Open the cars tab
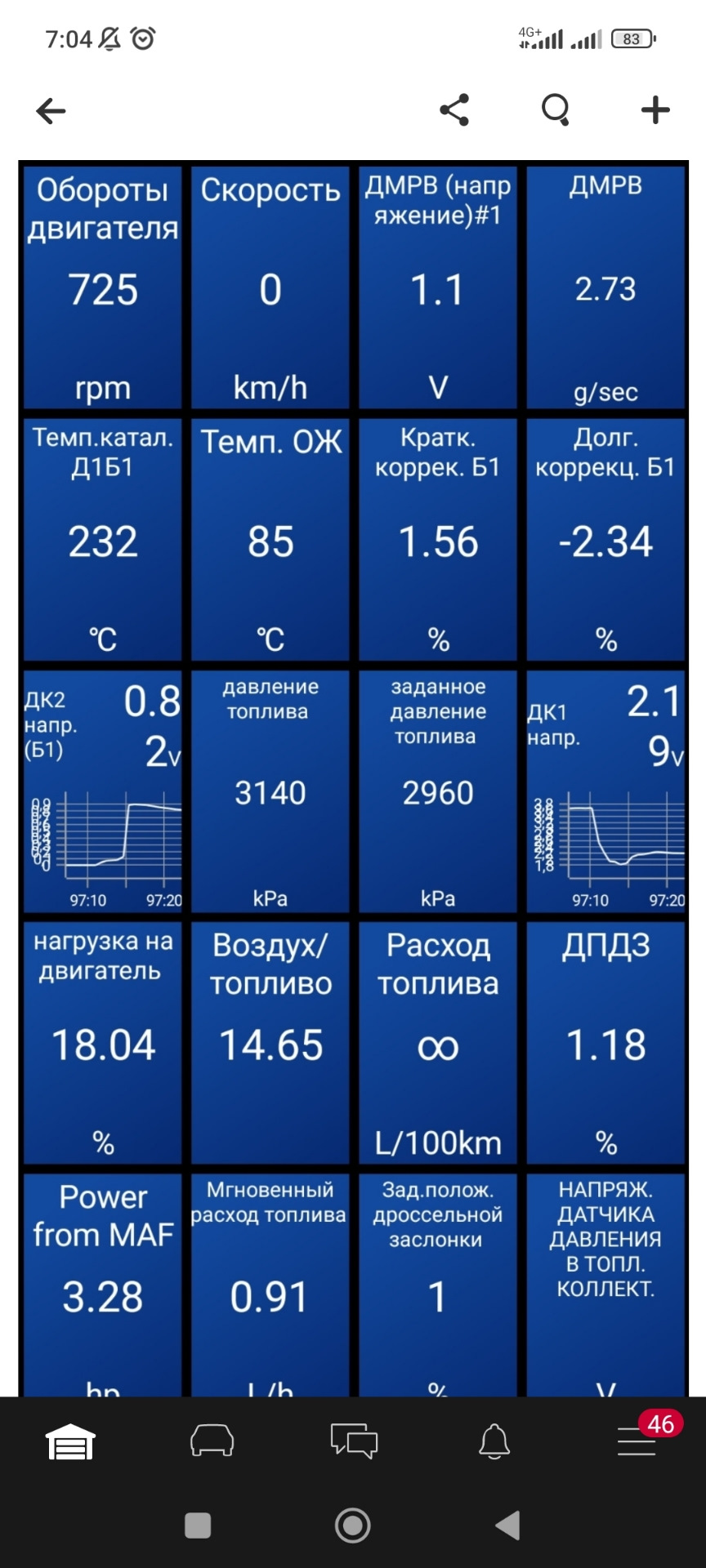This screenshot has width=706, height=1568. [212, 1441]
